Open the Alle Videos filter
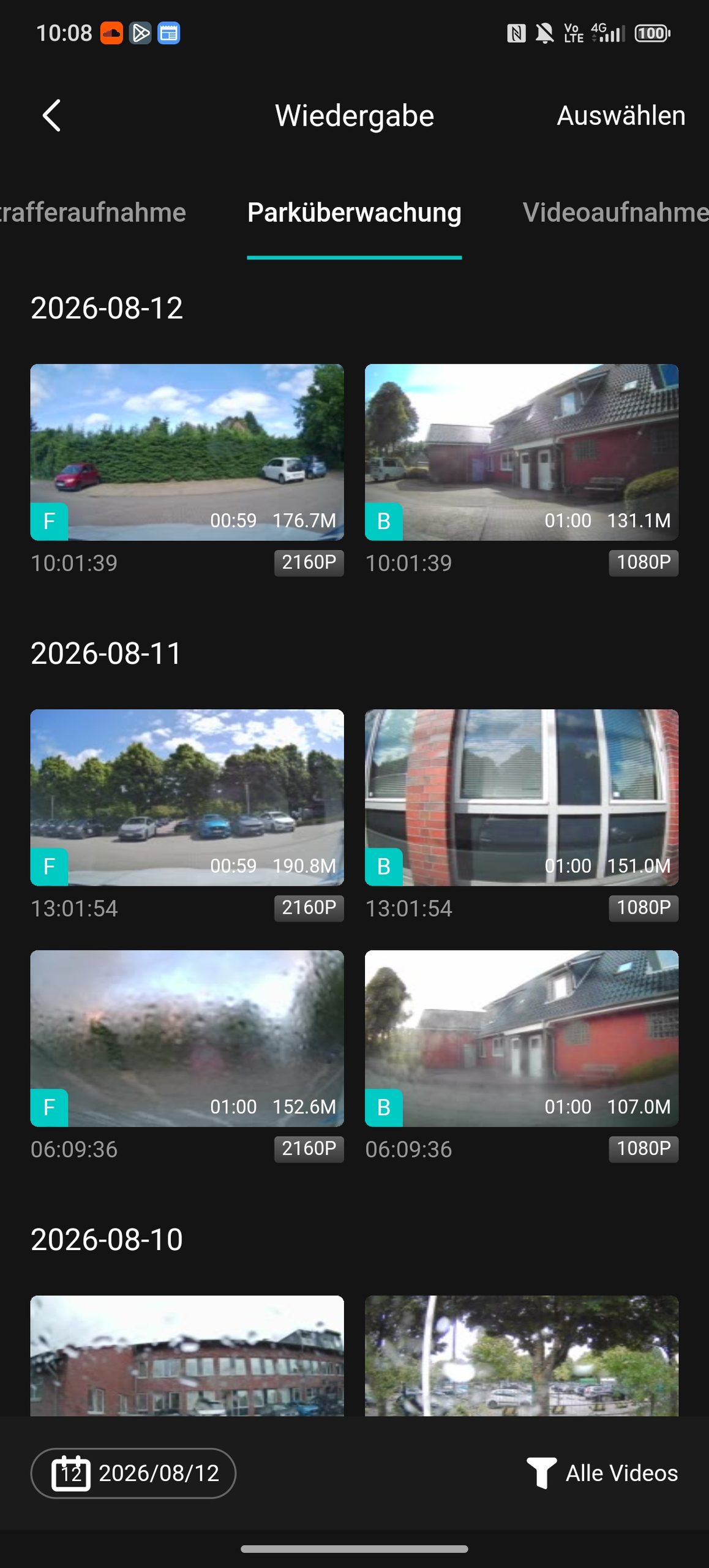This screenshot has height=1568, width=709. (x=602, y=1473)
